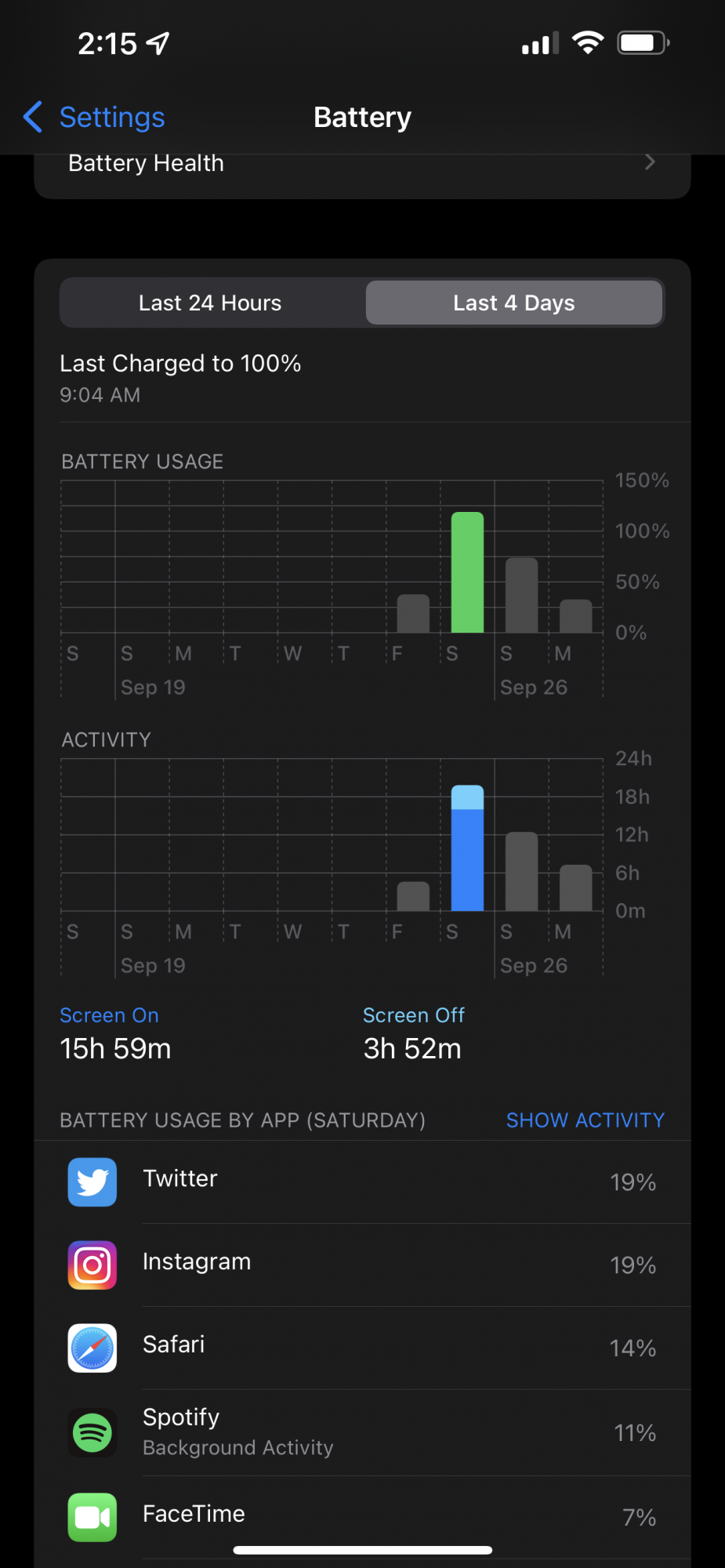Go back to Settings

coord(94,118)
